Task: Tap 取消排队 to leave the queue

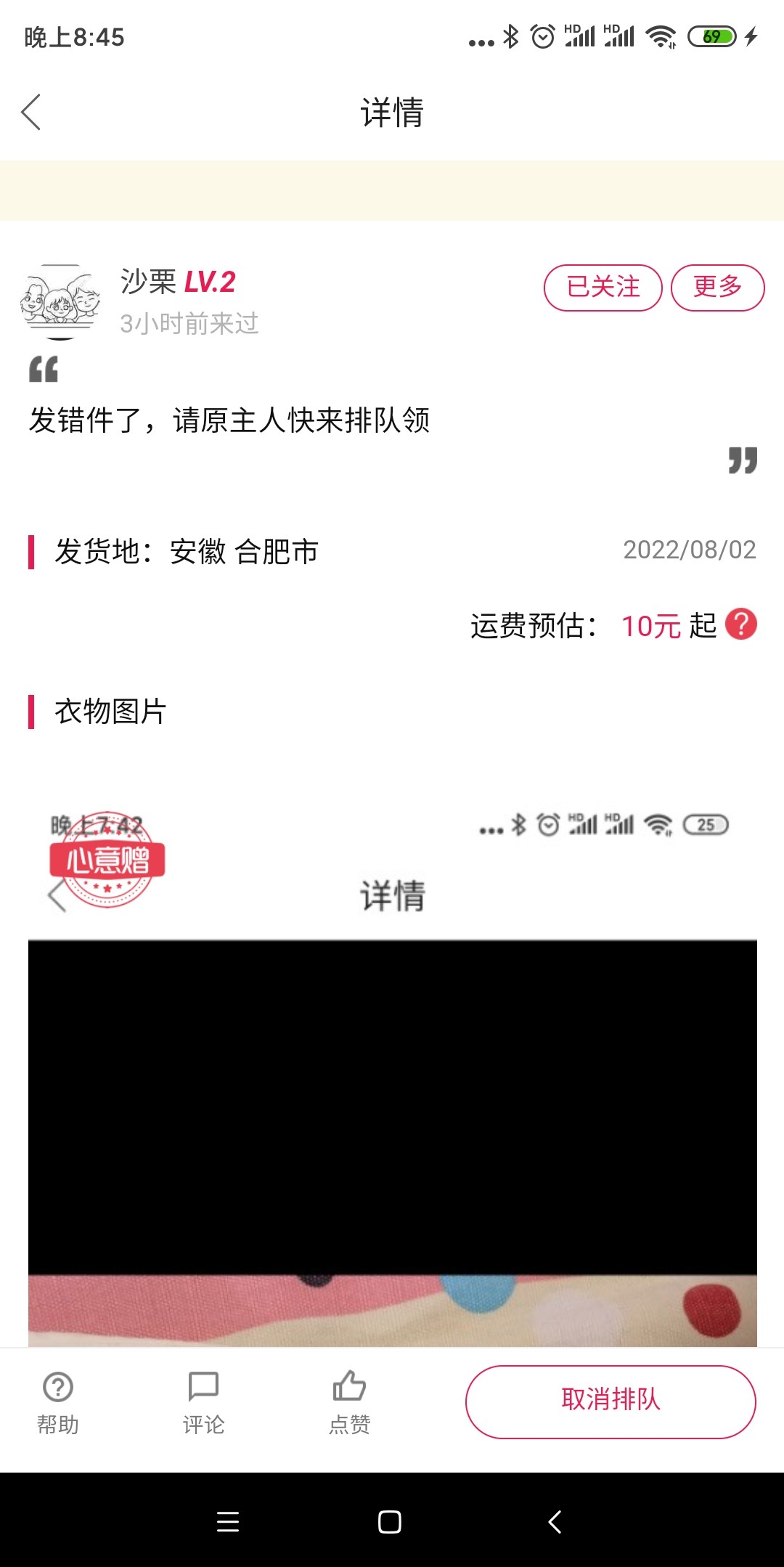Action: point(611,1401)
